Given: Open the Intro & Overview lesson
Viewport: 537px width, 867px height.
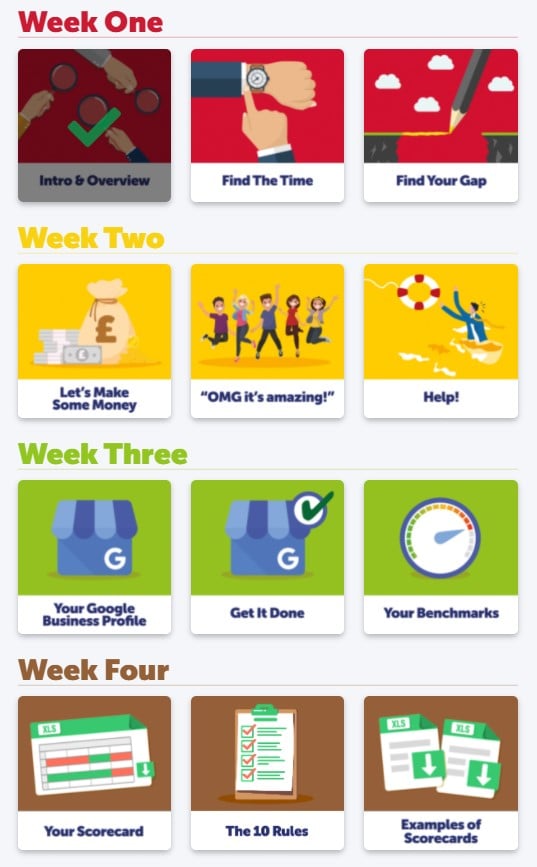Looking at the screenshot, I should tap(95, 126).
